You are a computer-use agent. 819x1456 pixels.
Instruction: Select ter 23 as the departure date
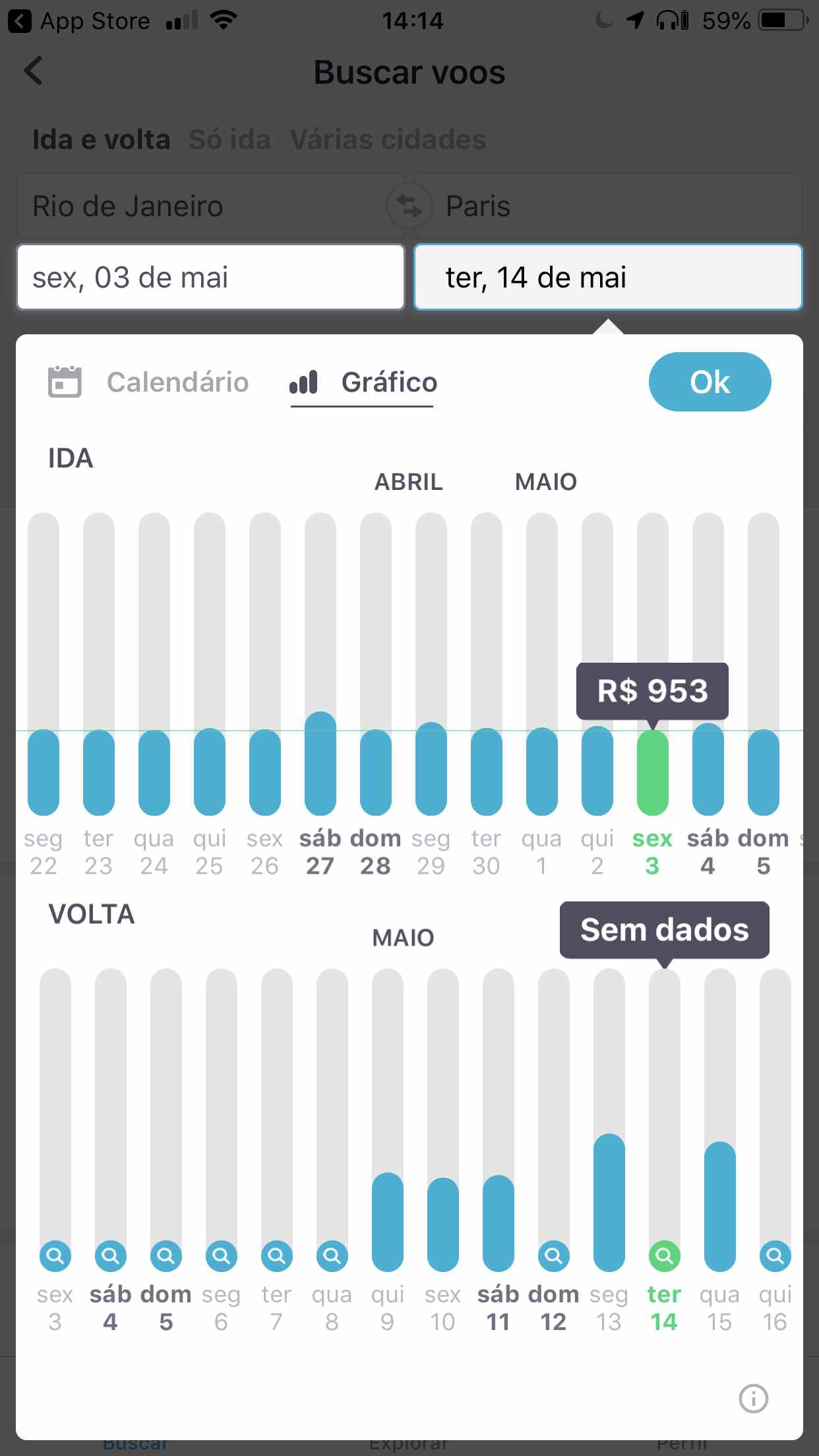(99, 772)
